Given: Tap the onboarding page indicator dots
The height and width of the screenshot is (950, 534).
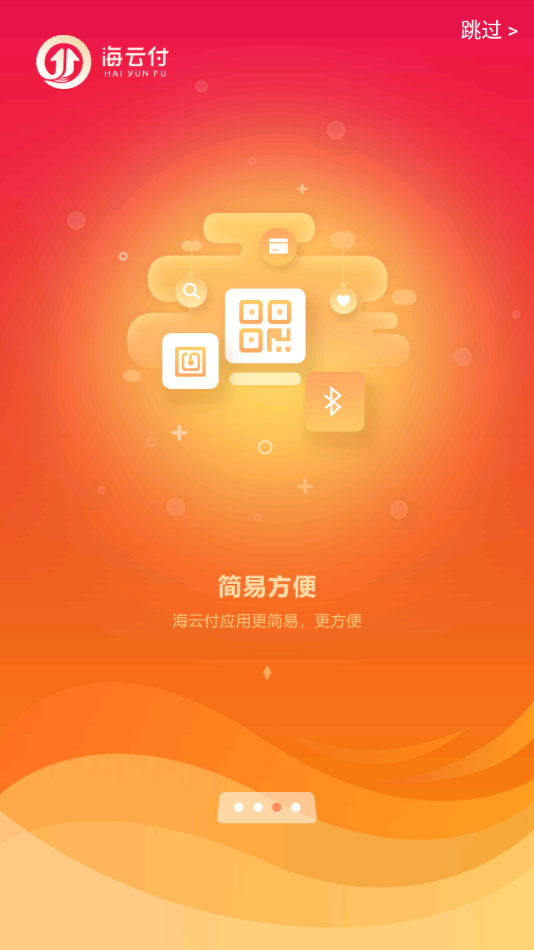Looking at the screenshot, I should [x=267, y=807].
